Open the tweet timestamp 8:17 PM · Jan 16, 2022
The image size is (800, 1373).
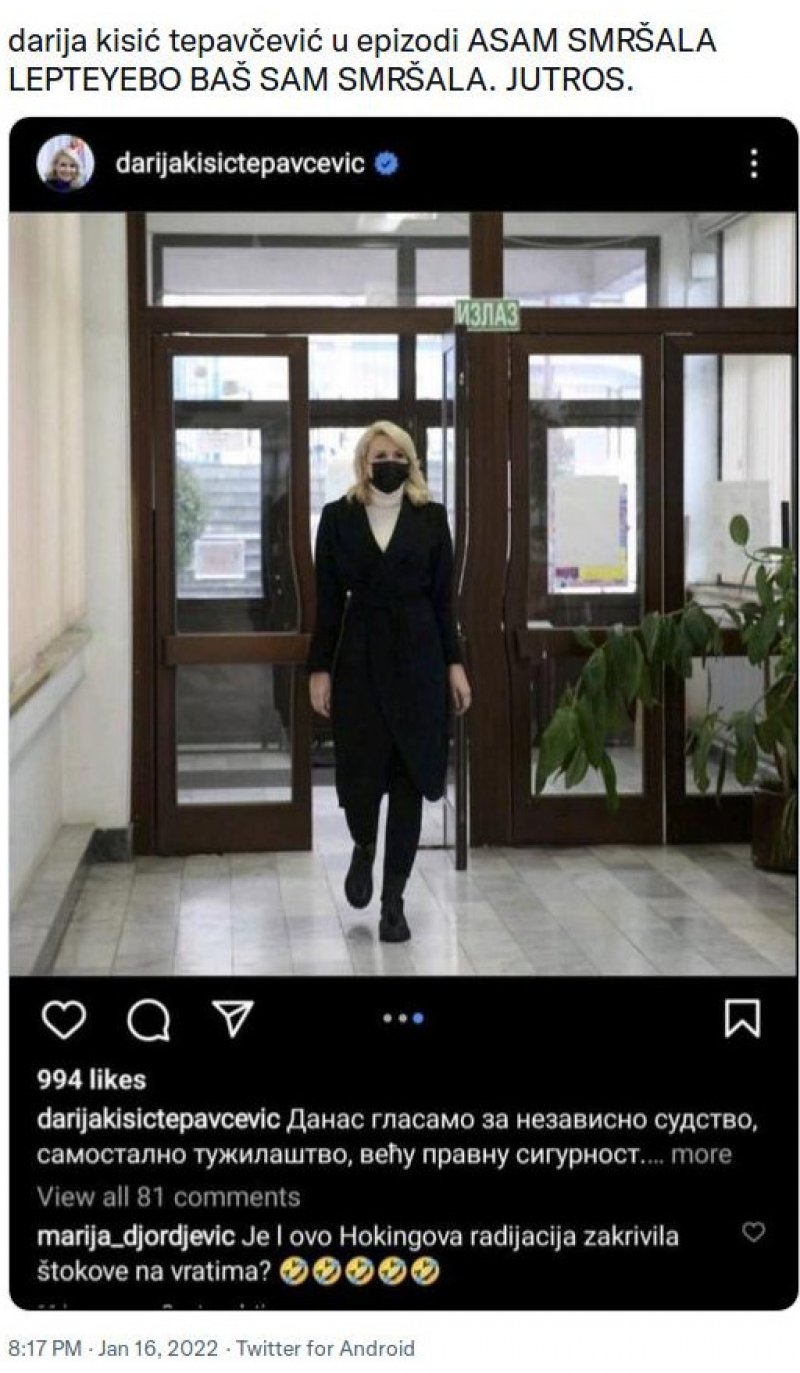112,1348
